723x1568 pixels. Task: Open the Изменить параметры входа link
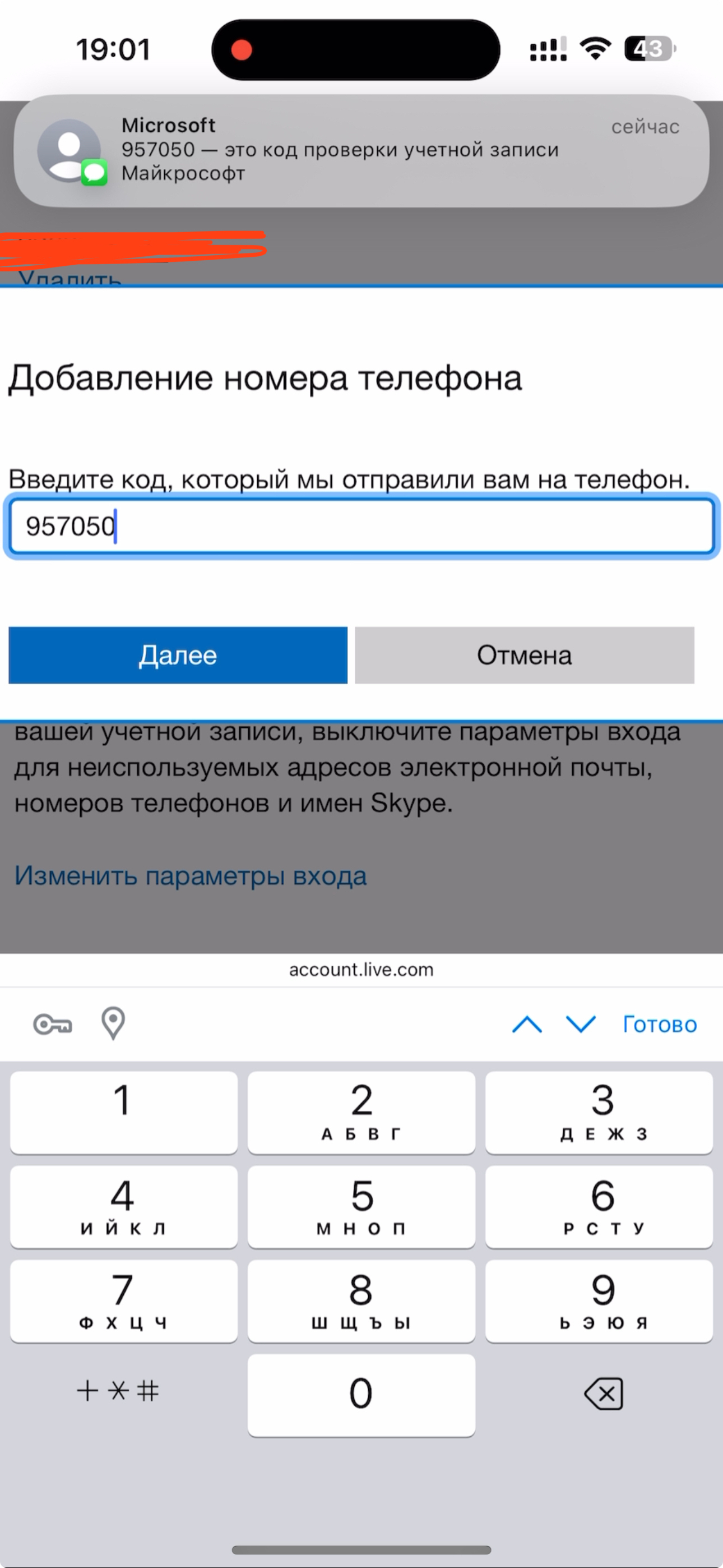[x=191, y=876]
